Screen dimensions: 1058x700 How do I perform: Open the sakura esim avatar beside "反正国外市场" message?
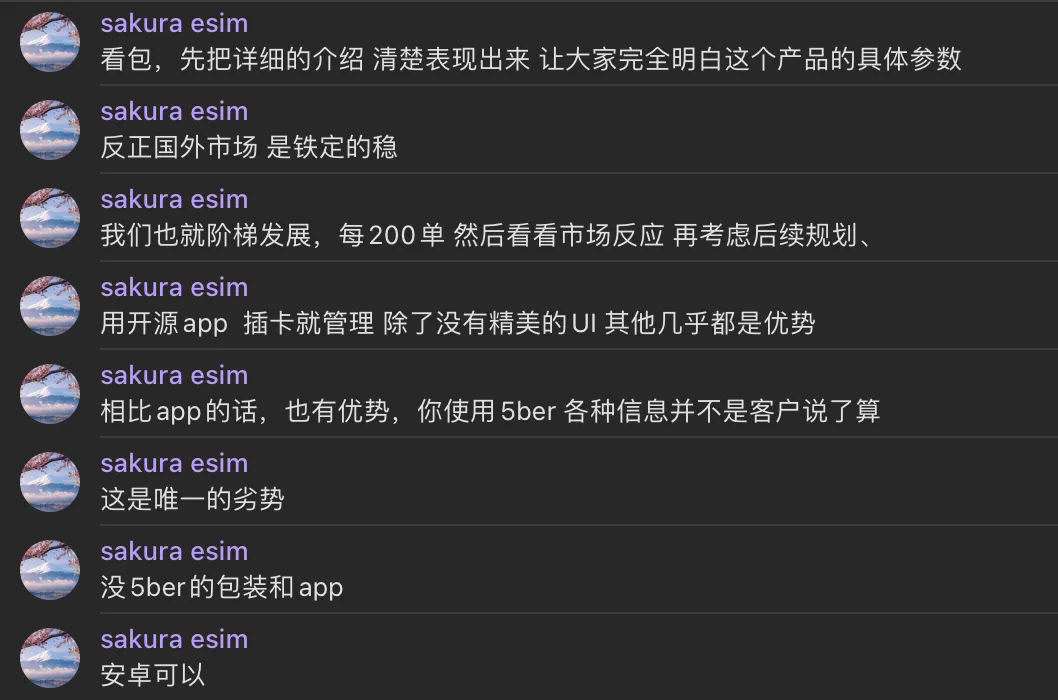50,130
